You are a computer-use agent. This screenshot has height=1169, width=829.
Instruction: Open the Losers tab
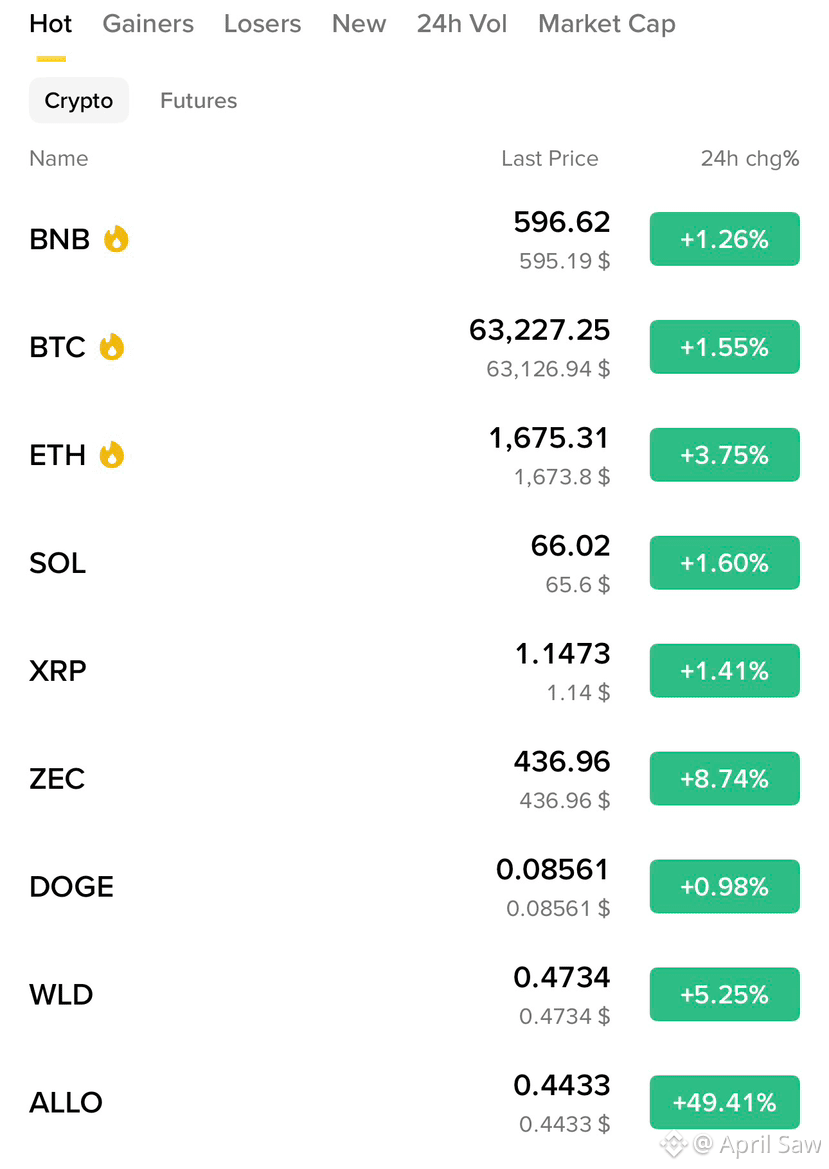[262, 24]
